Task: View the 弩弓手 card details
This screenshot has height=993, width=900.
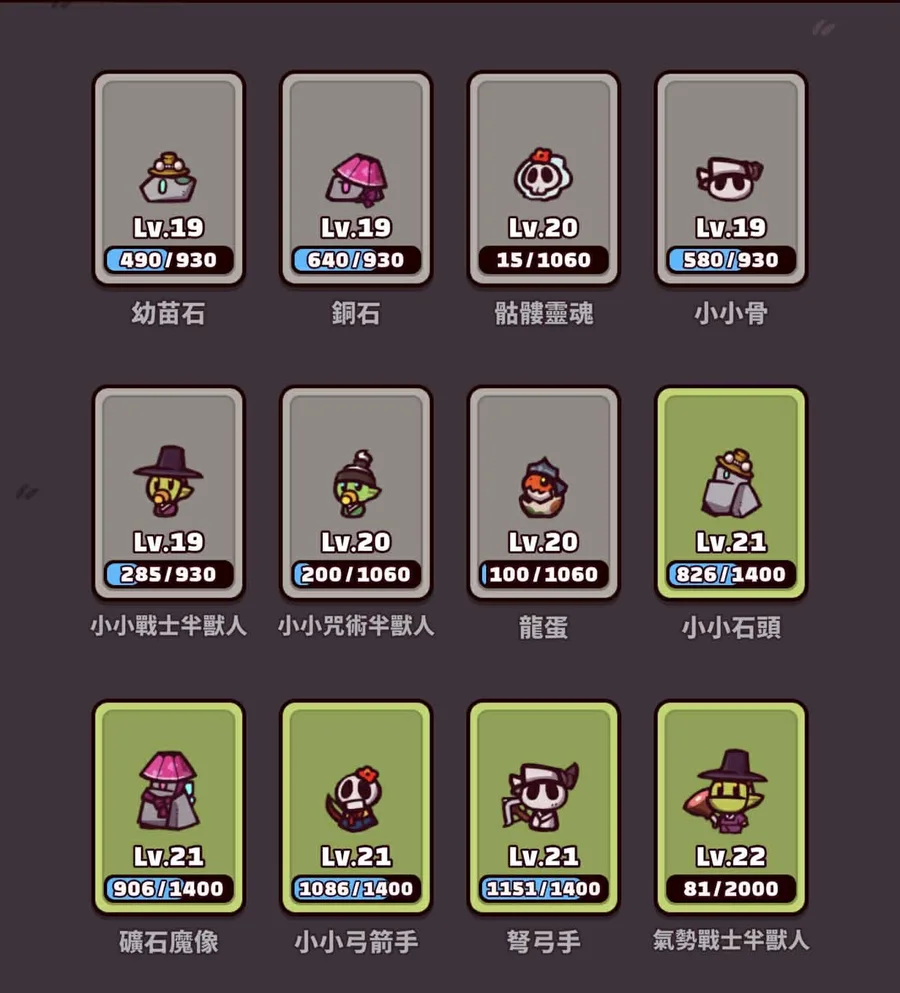Action: pyautogui.click(x=543, y=807)
